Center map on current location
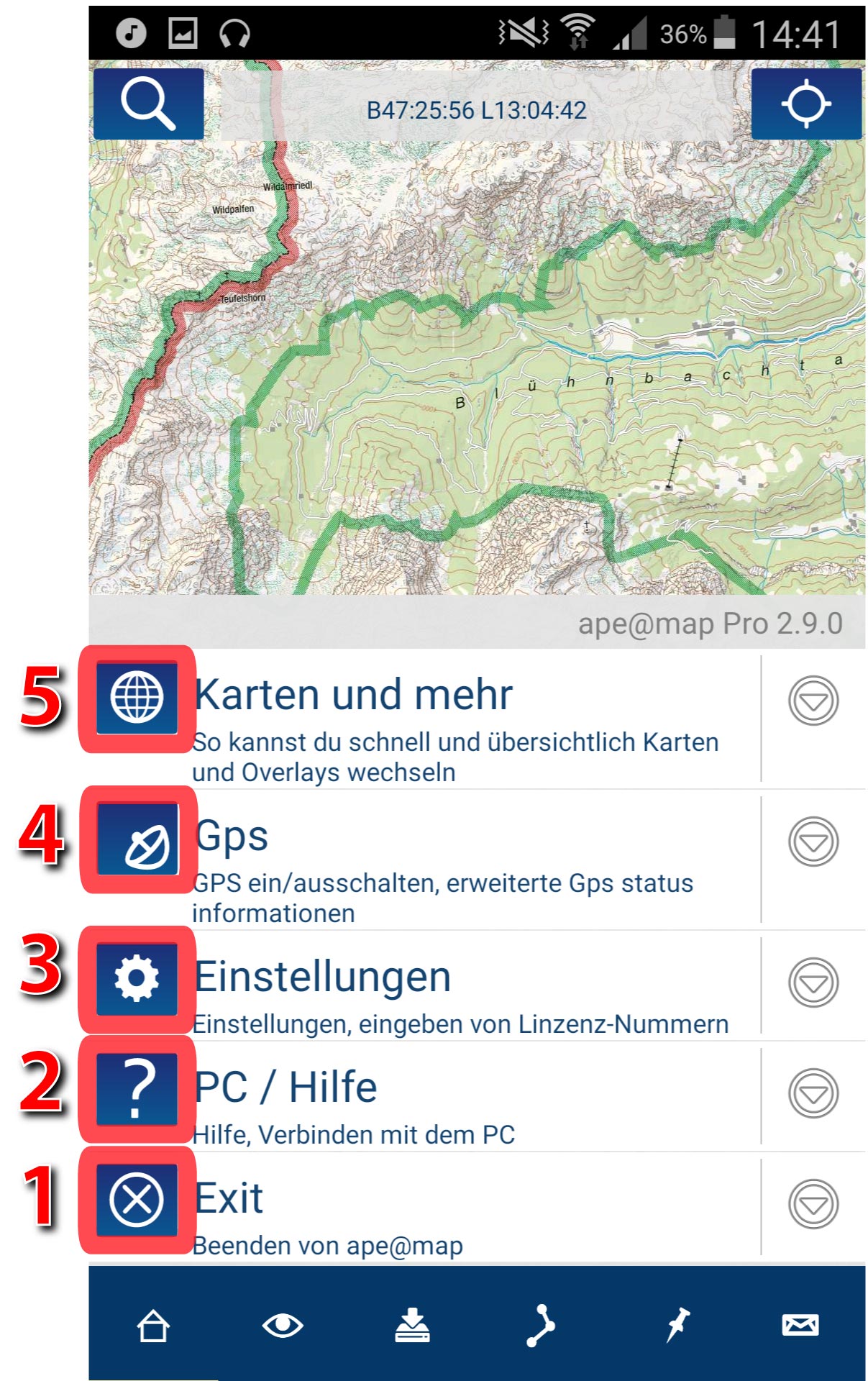The height and width of the screenshot is (1381, 868). pos(805,104)
